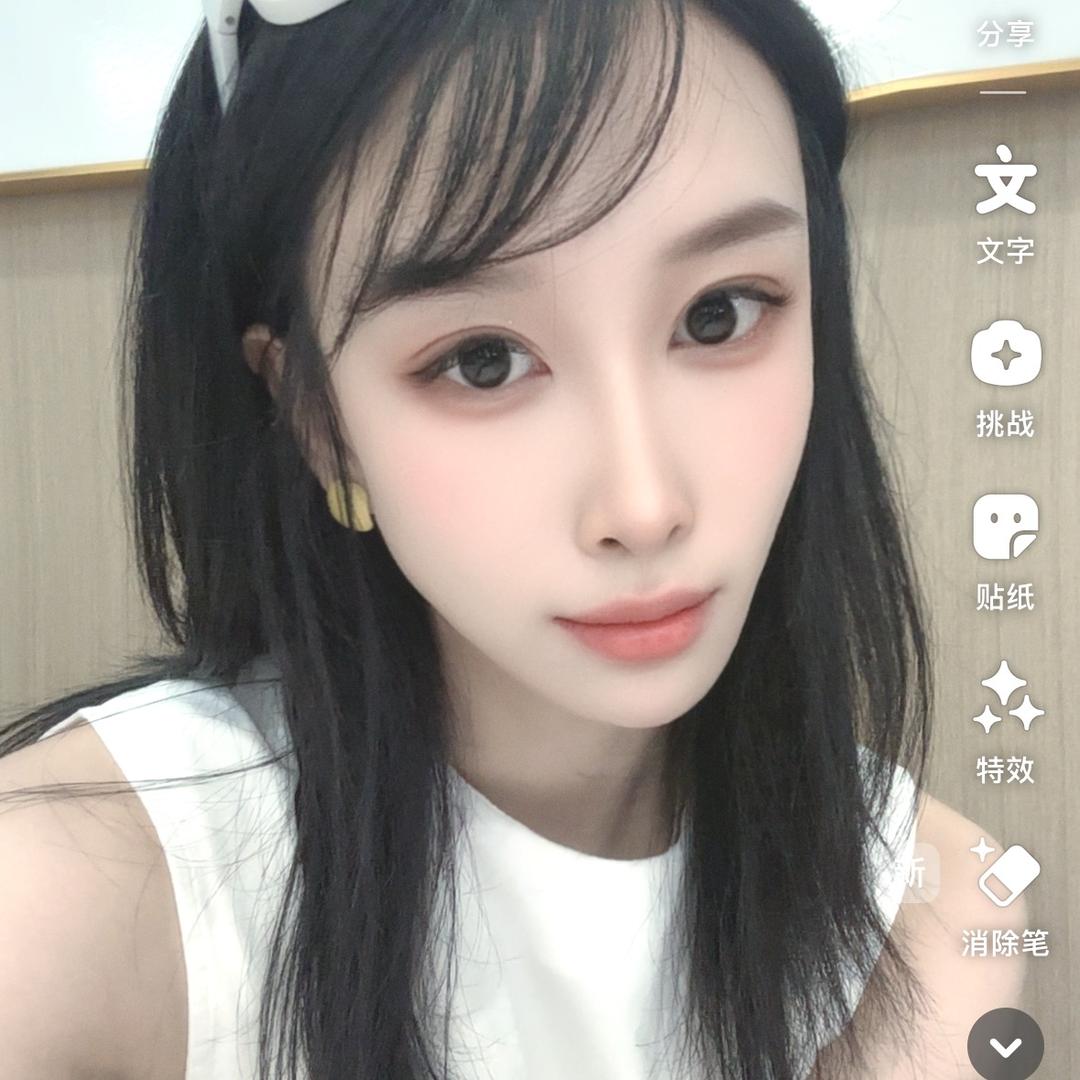Collapse the side toolbar with down chevron

coord(1005,1046)
